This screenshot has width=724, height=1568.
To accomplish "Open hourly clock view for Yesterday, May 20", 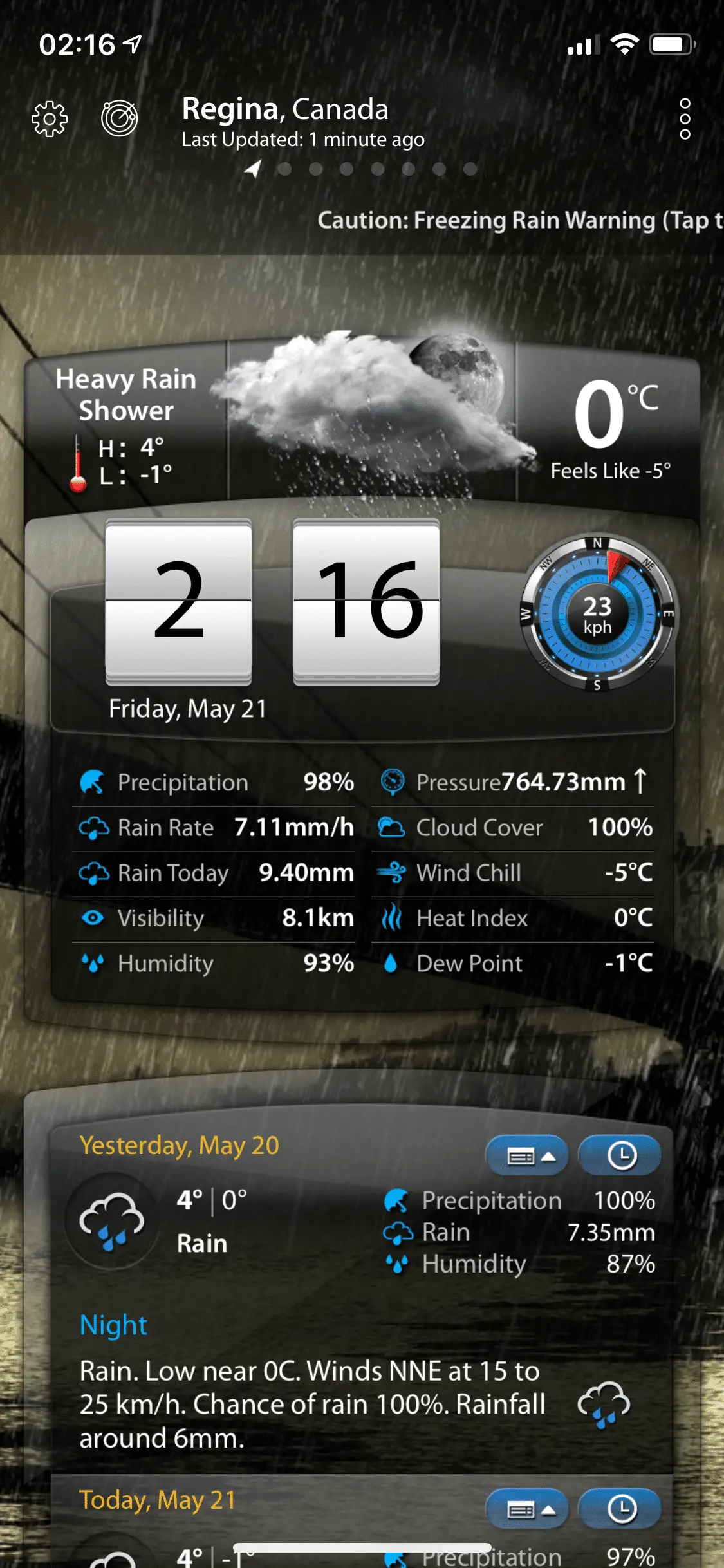I will tap(620, 1156).
